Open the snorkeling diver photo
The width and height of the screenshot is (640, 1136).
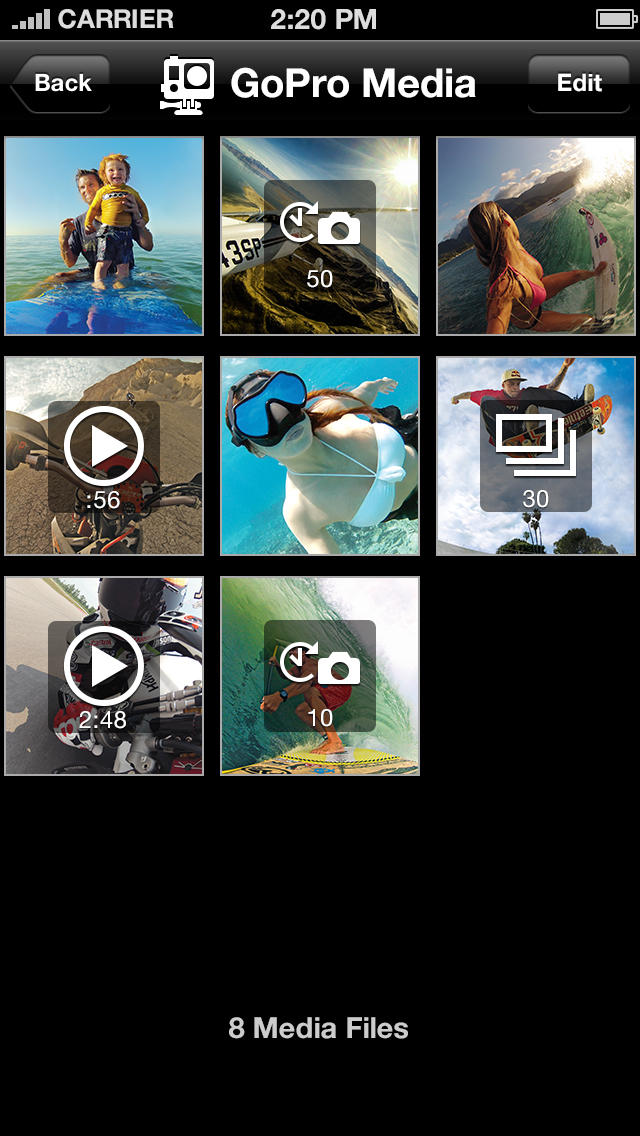pos(320,456)
